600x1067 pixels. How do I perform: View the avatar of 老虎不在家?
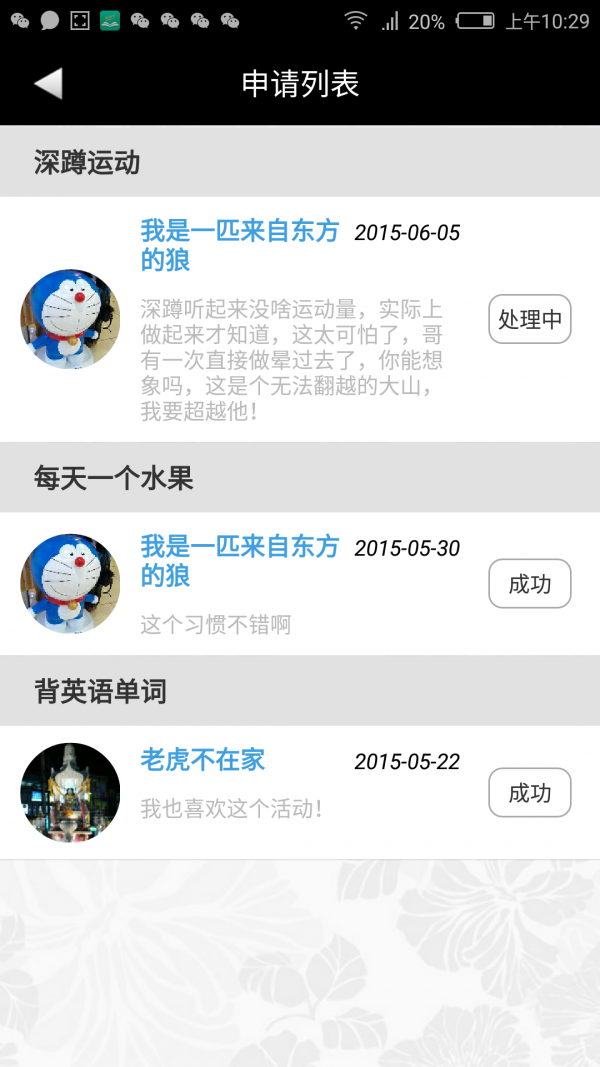70,793
